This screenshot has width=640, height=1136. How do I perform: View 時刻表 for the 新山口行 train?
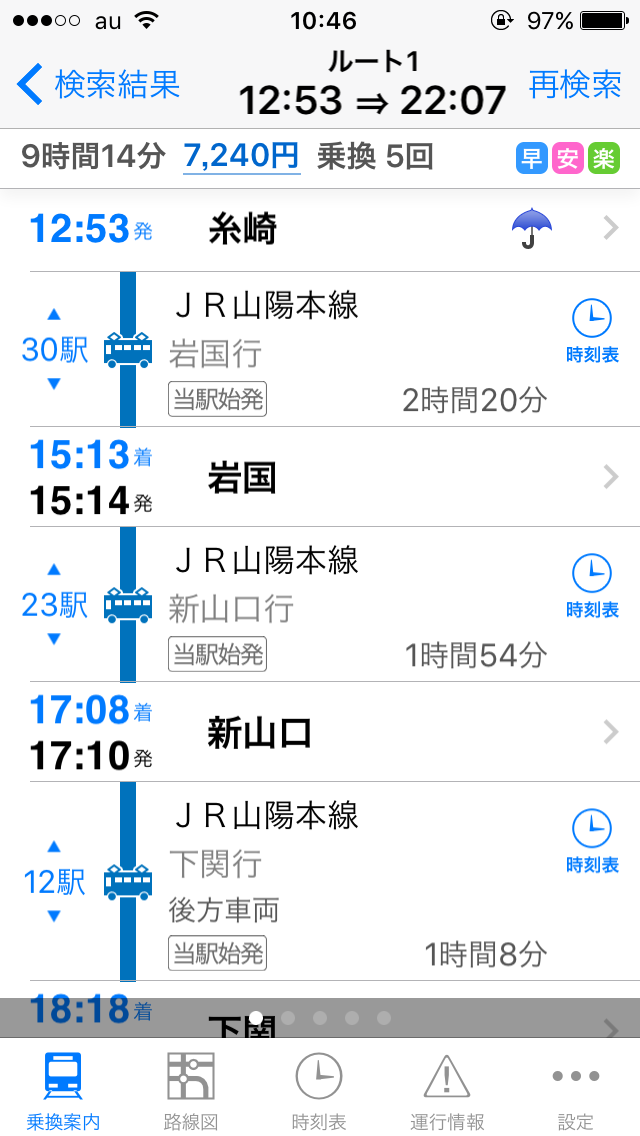pos(592,586)
